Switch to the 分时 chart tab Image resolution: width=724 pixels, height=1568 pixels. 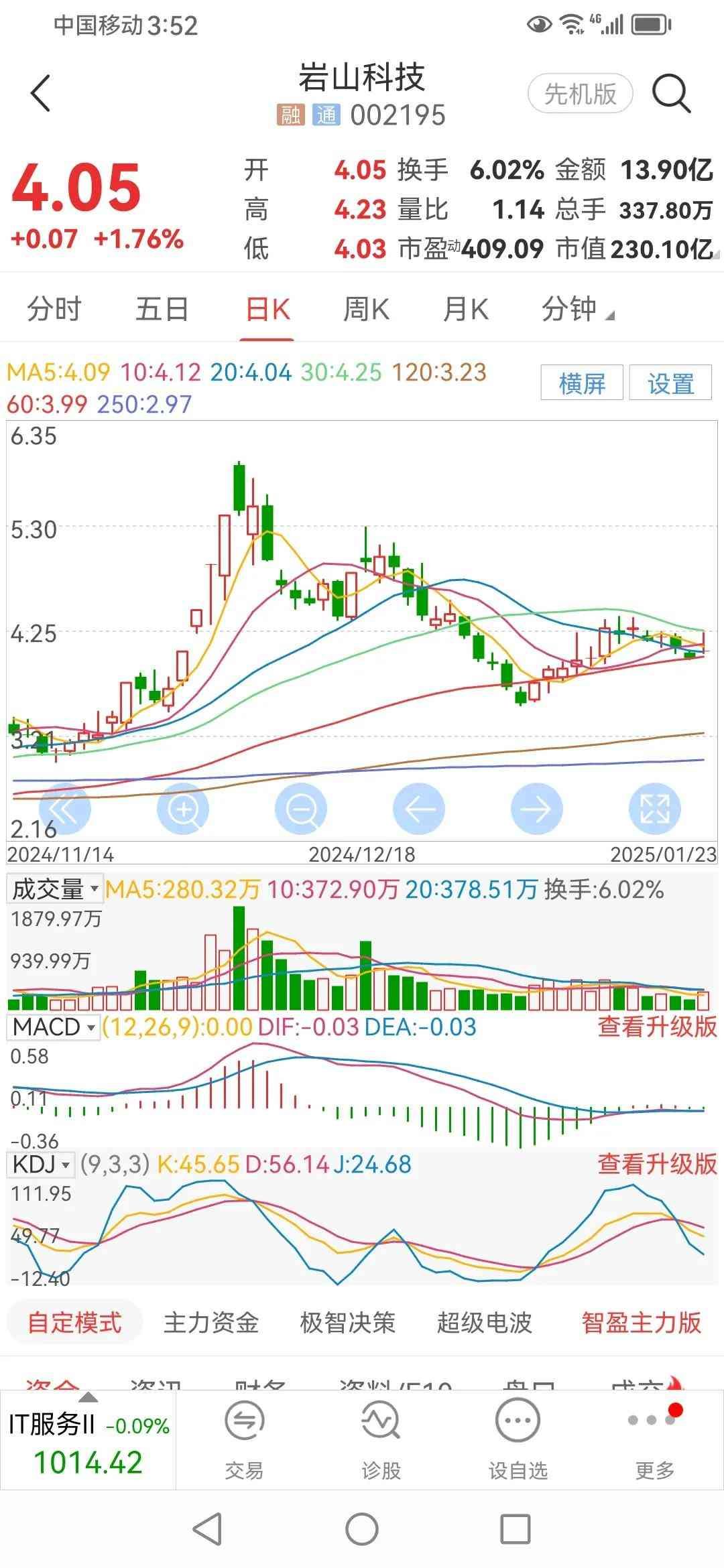(54, 310)
